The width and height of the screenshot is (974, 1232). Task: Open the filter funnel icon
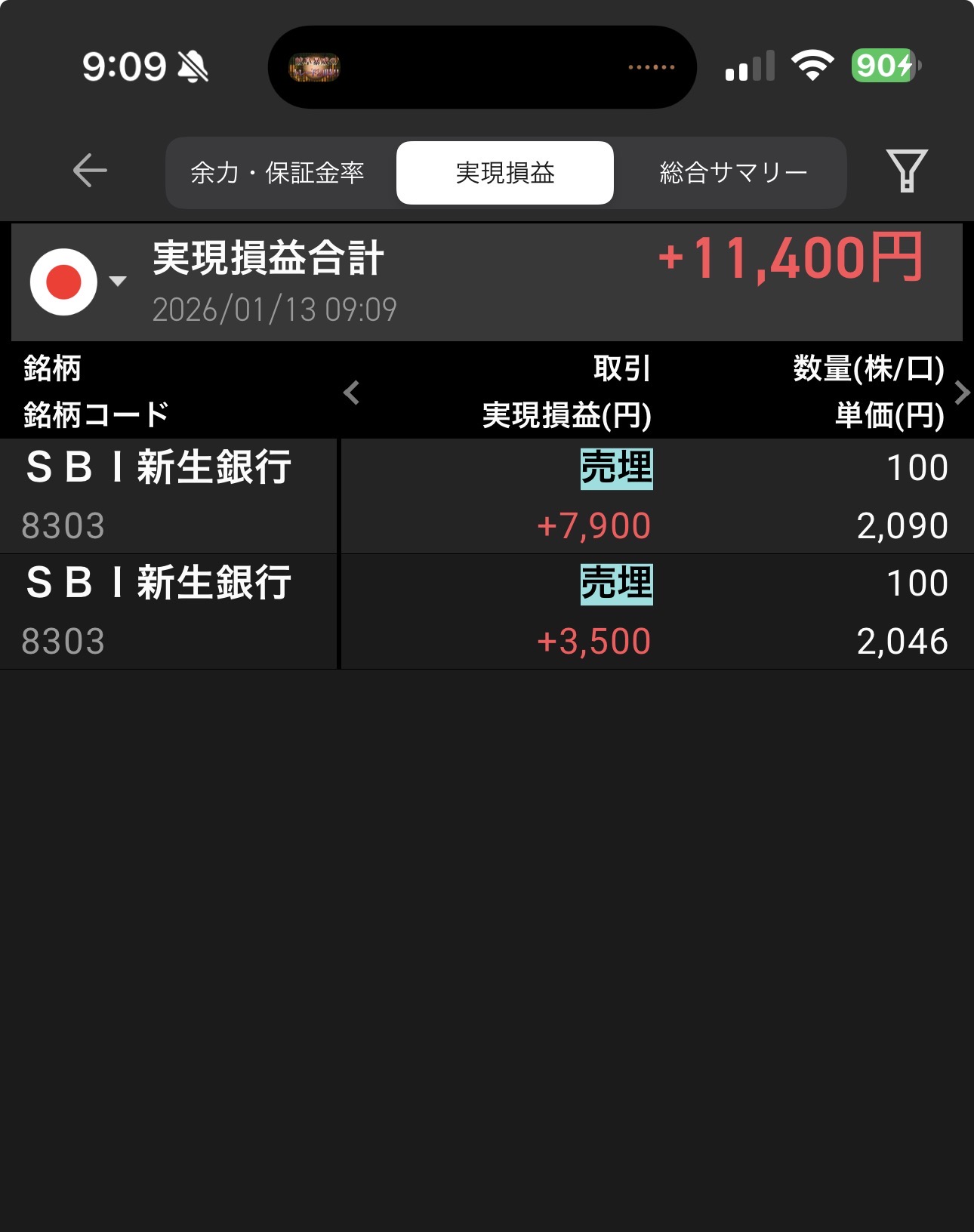906,171
